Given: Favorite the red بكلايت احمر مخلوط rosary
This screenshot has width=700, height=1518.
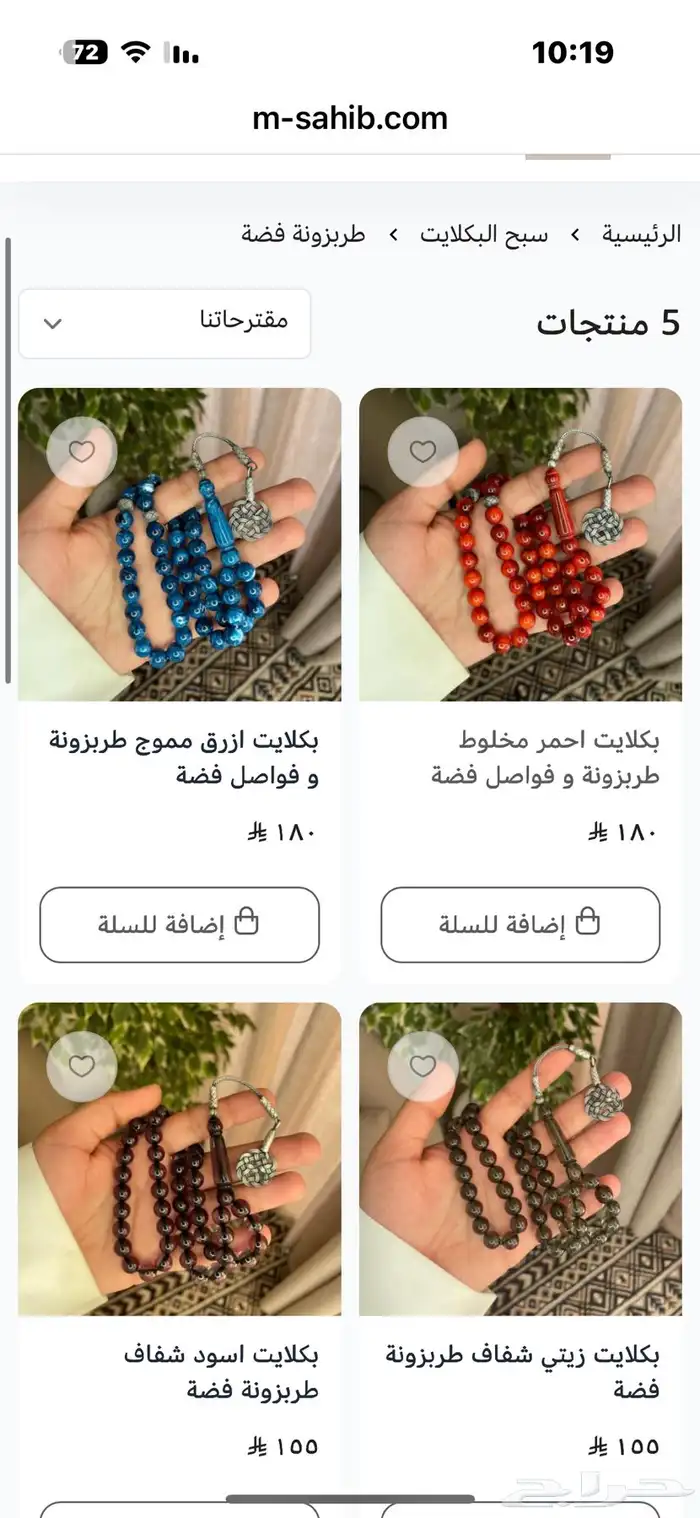Looking at the screenshot, I should point(423,452).
